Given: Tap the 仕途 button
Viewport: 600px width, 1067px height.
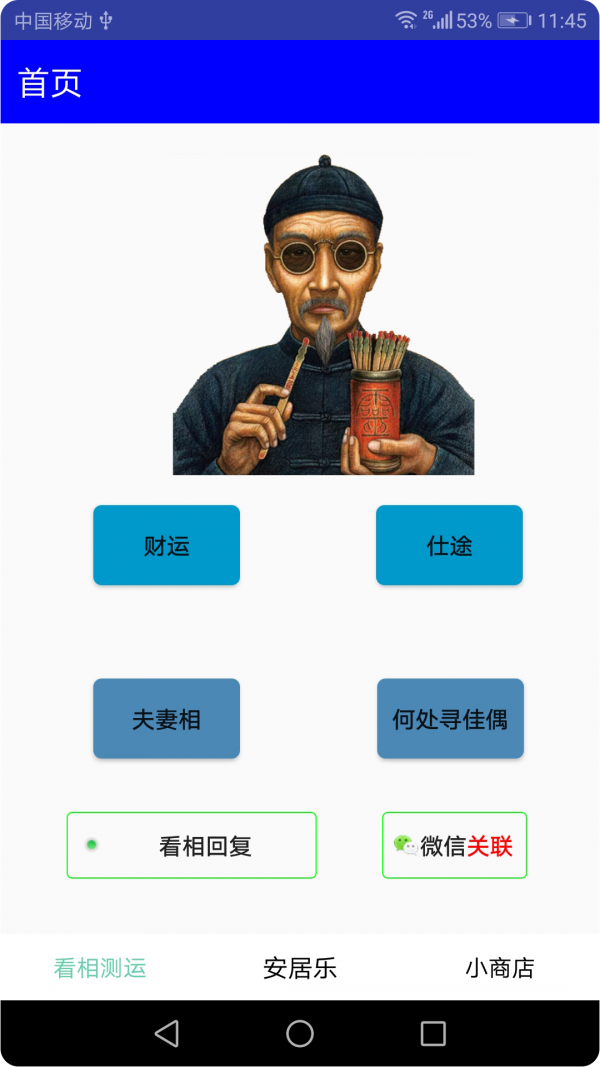Looking at the screenshot, I should click(x=450, y=545).
